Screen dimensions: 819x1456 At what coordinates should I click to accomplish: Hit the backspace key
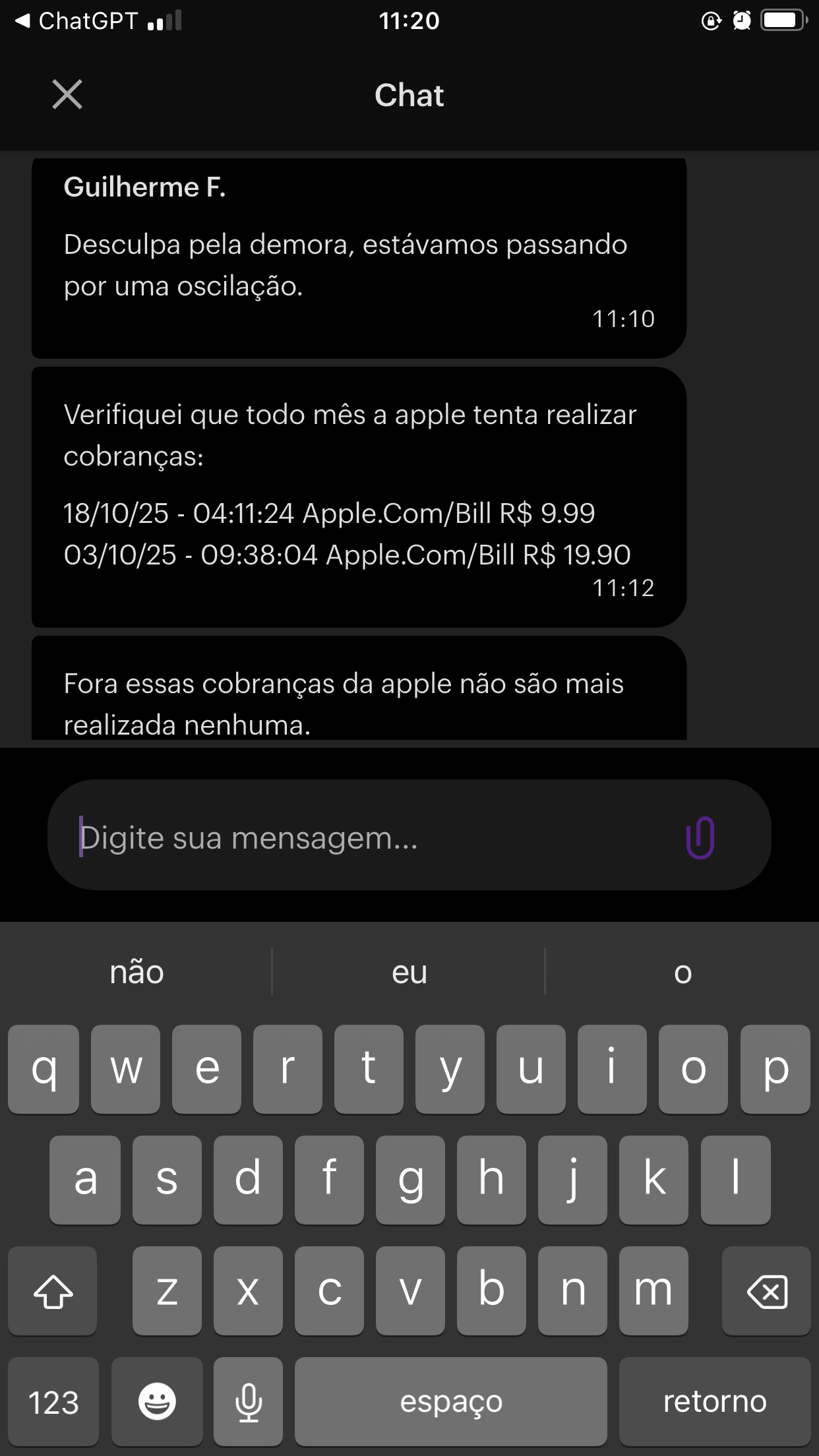(766, 1291)
